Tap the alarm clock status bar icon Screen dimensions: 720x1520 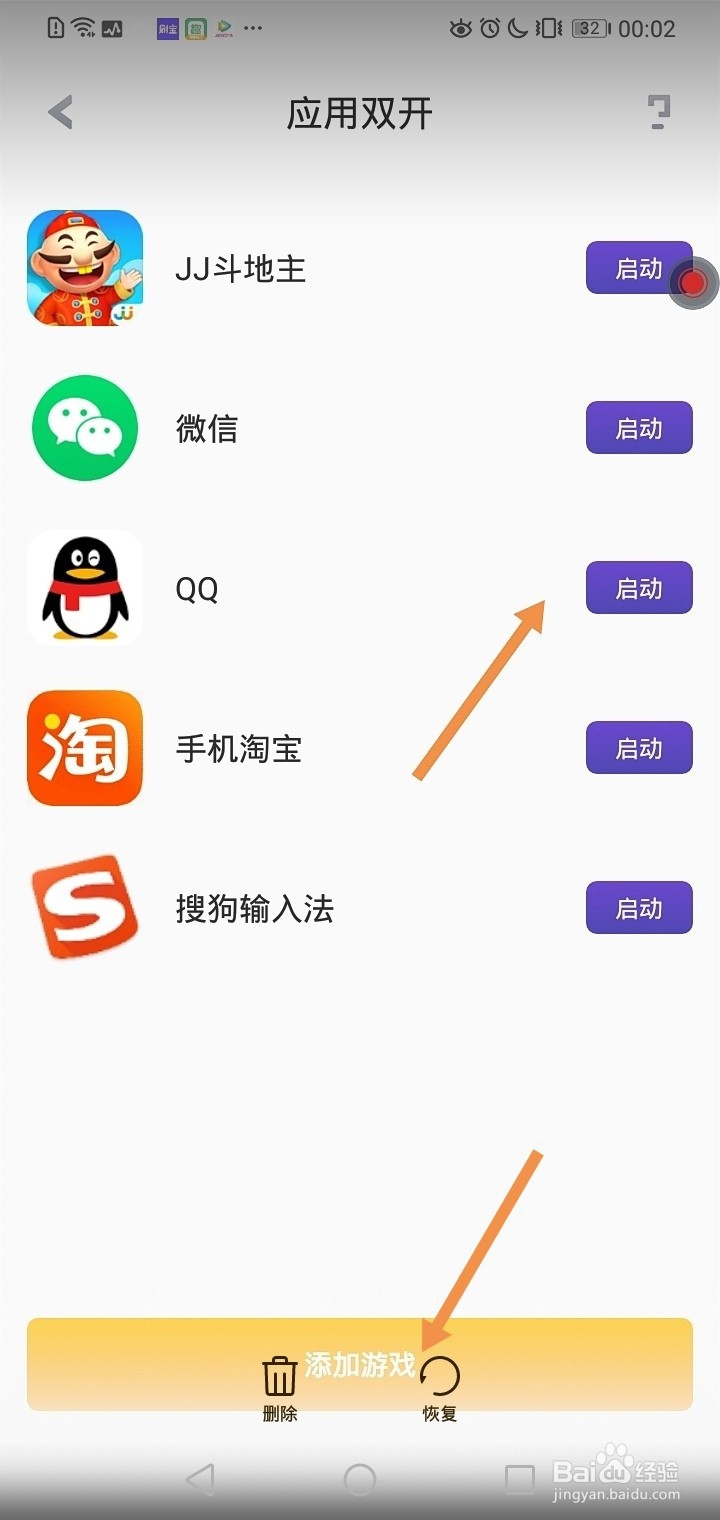click(x=492, y=28)
